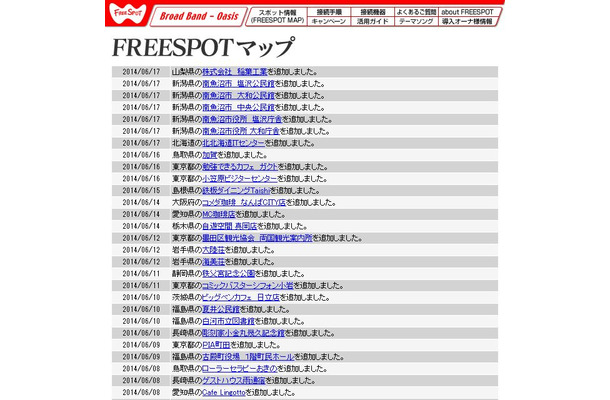The image size is (610, 400).
Task: Open the Cafe Lingotto link
Action: point(224,393)
